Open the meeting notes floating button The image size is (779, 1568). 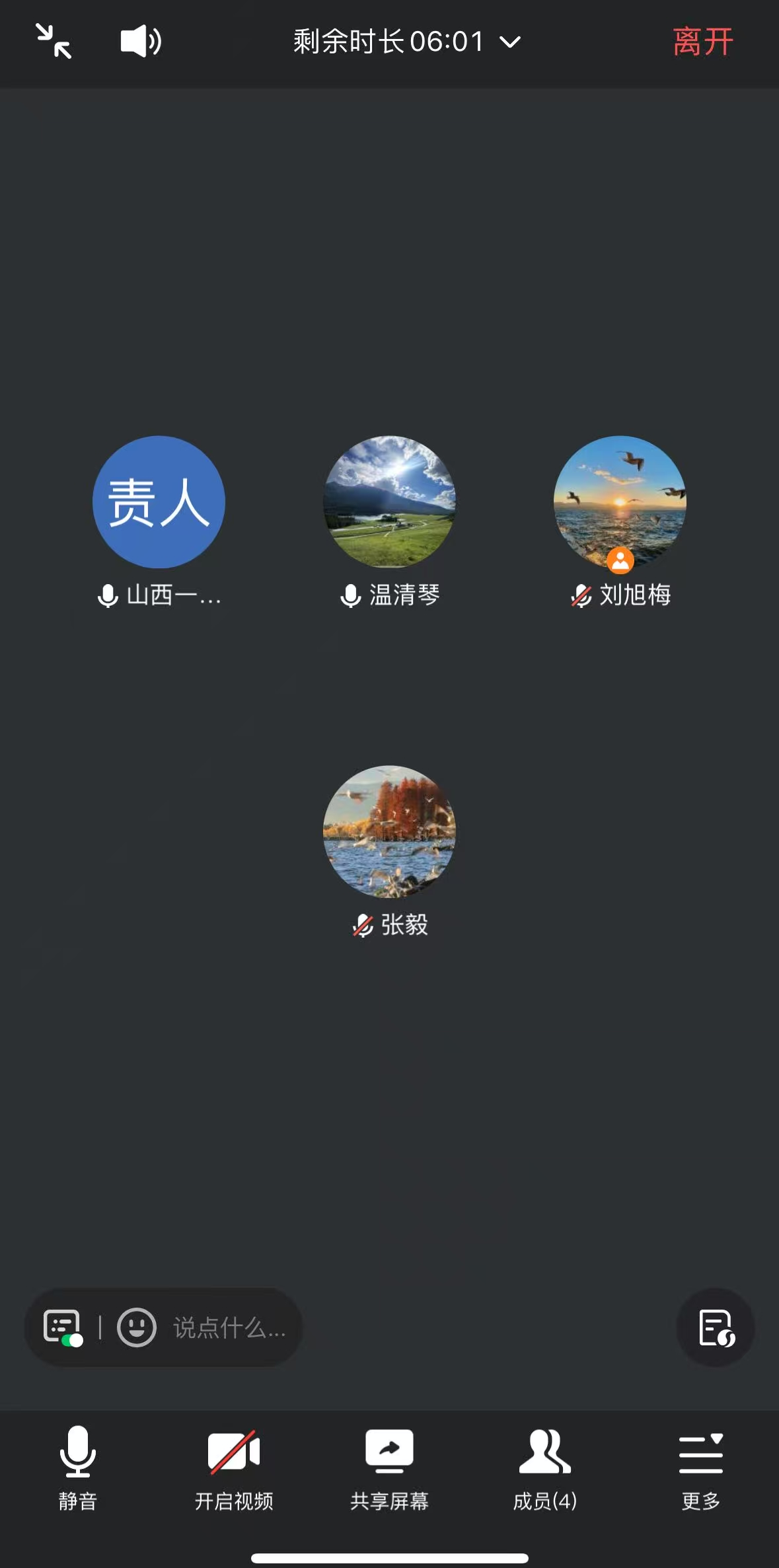(x=716, y=1327)
